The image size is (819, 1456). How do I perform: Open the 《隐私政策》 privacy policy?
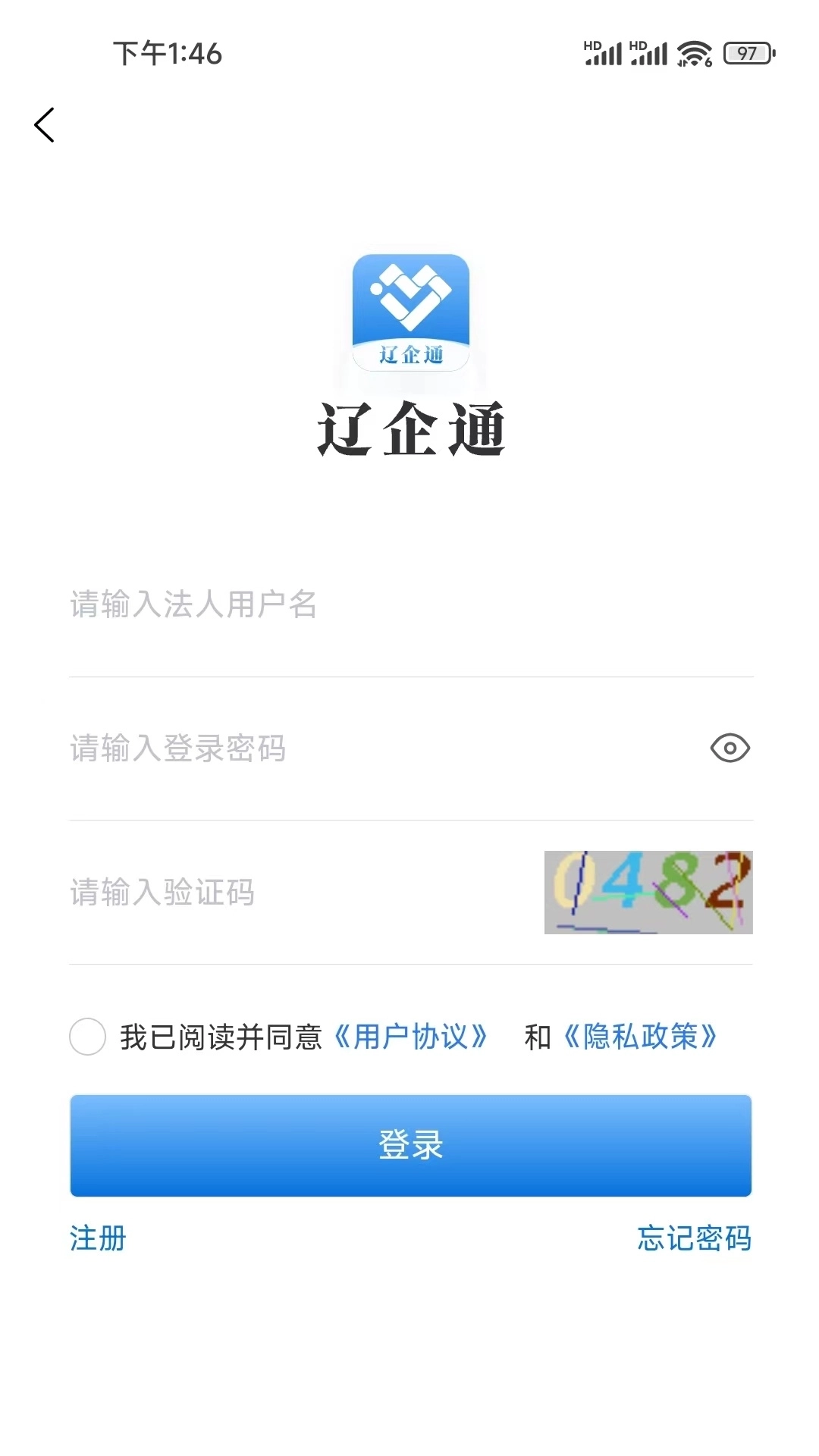[640, 1037]
